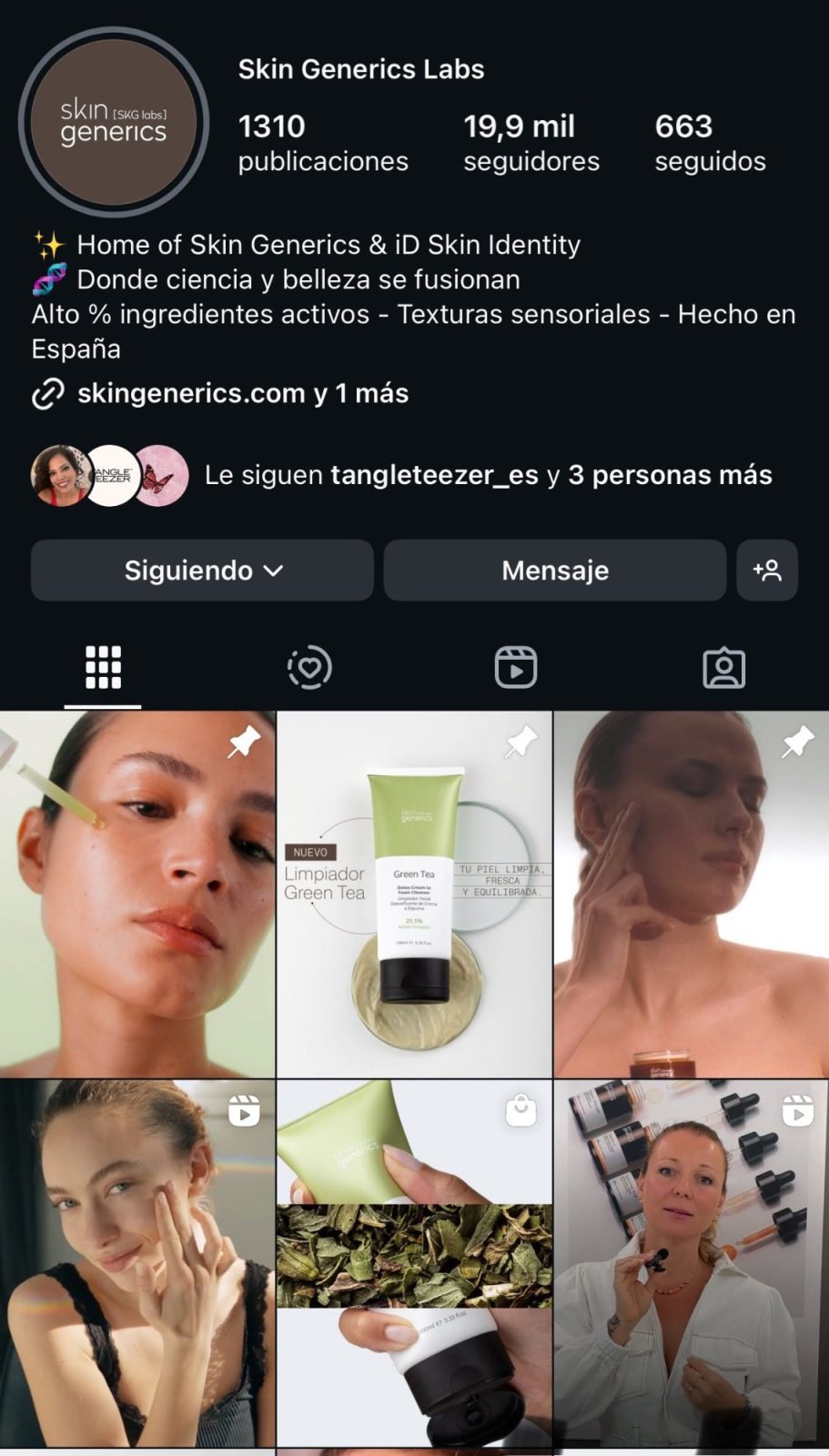
Task: Open pinned post with serum dropper
Action: (137, 895)
